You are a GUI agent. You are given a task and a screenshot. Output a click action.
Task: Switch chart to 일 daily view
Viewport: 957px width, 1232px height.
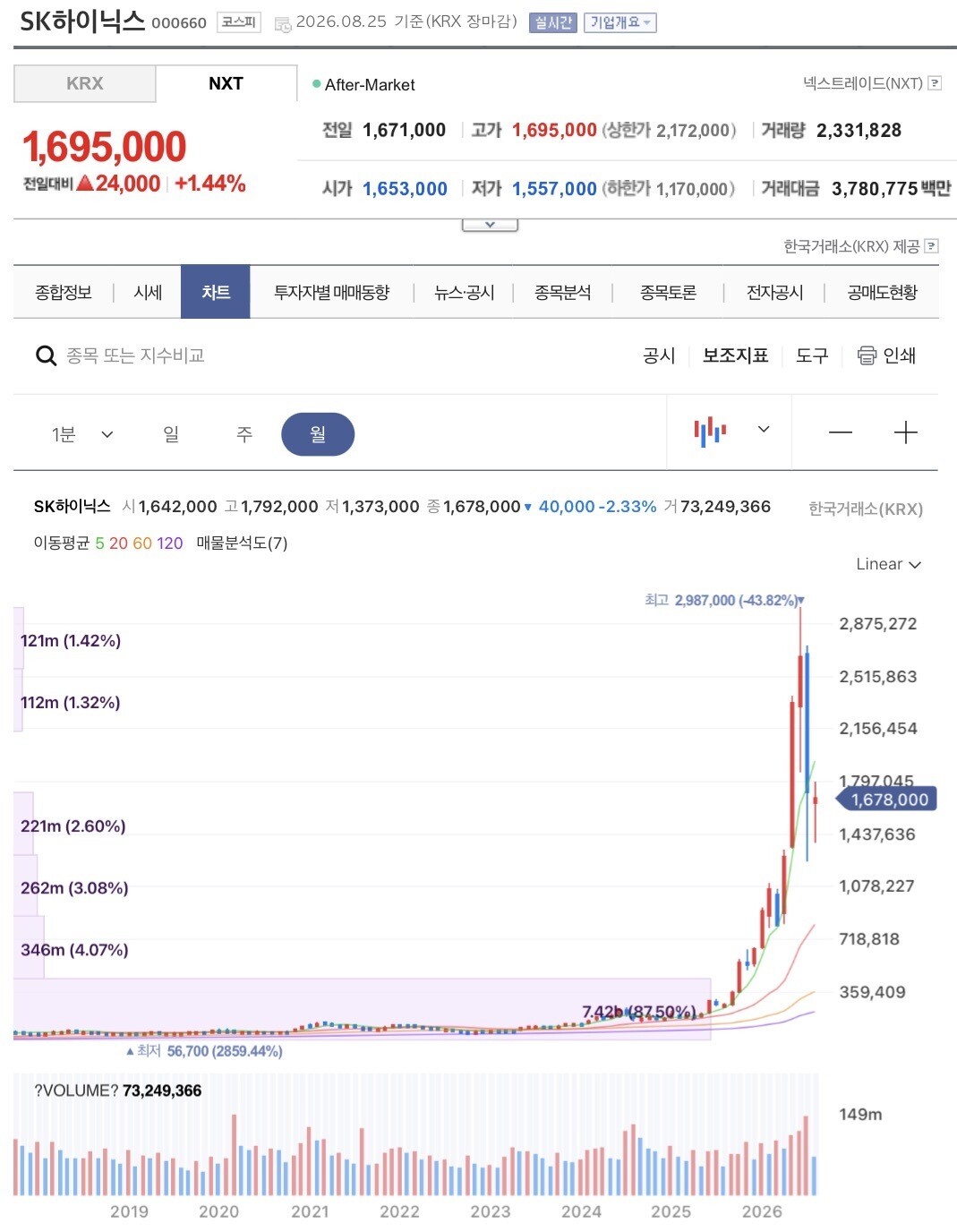pyautogui.click(x=171, y=434)
